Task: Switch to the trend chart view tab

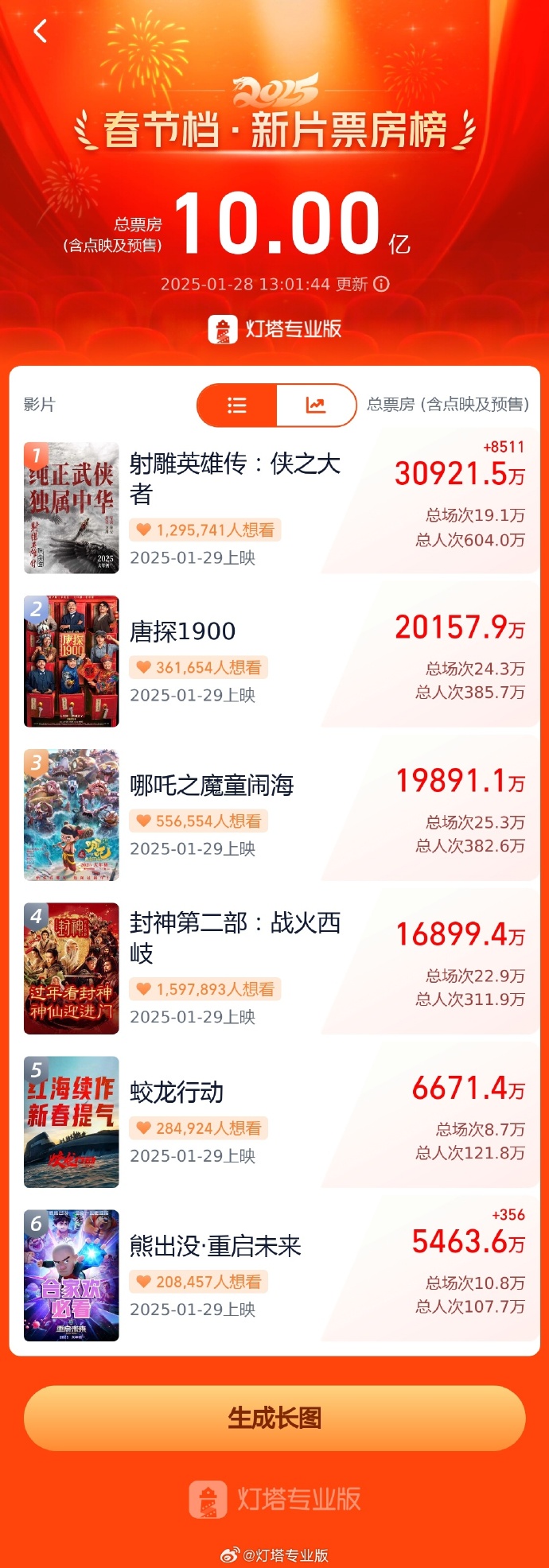Action: [316, 406]
